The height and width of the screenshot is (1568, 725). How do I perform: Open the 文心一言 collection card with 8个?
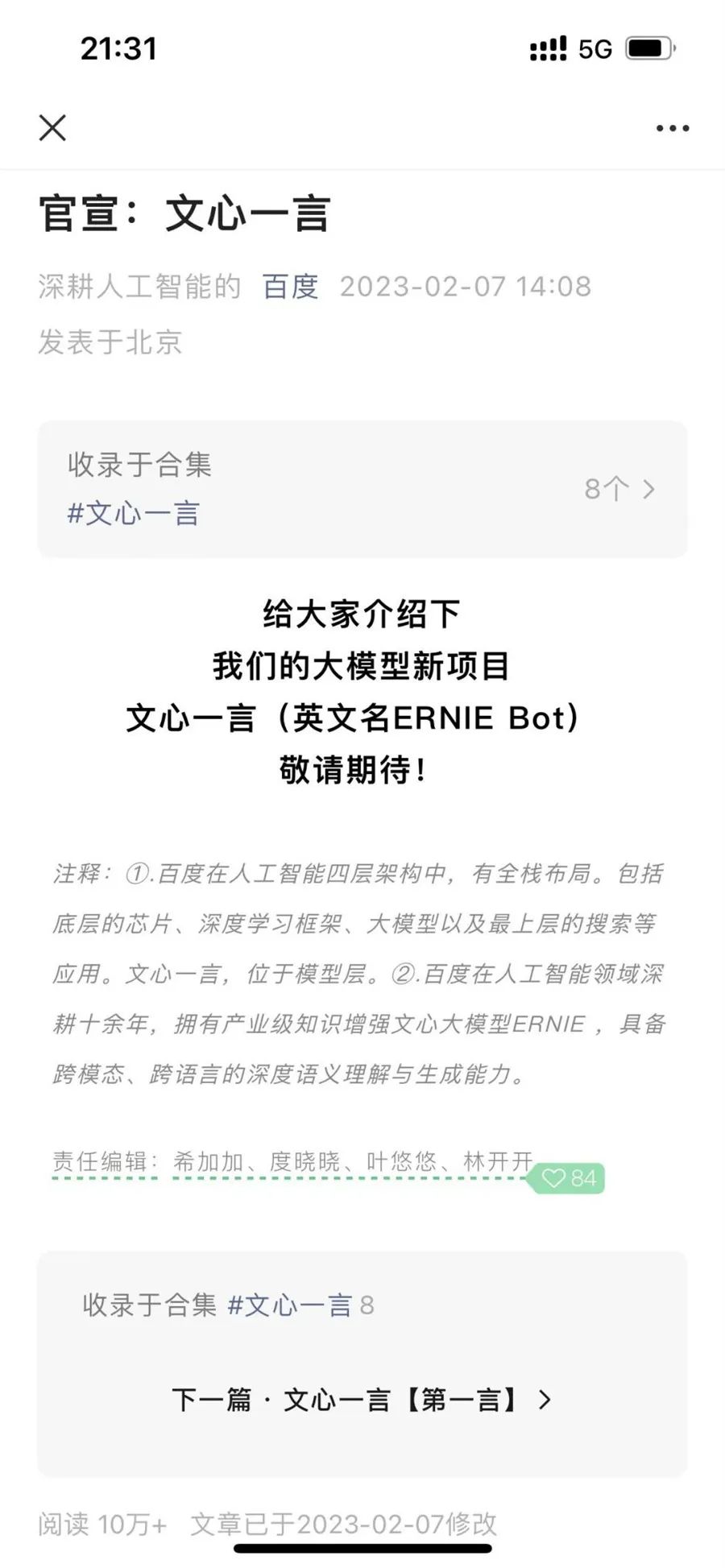pos(362,489)
